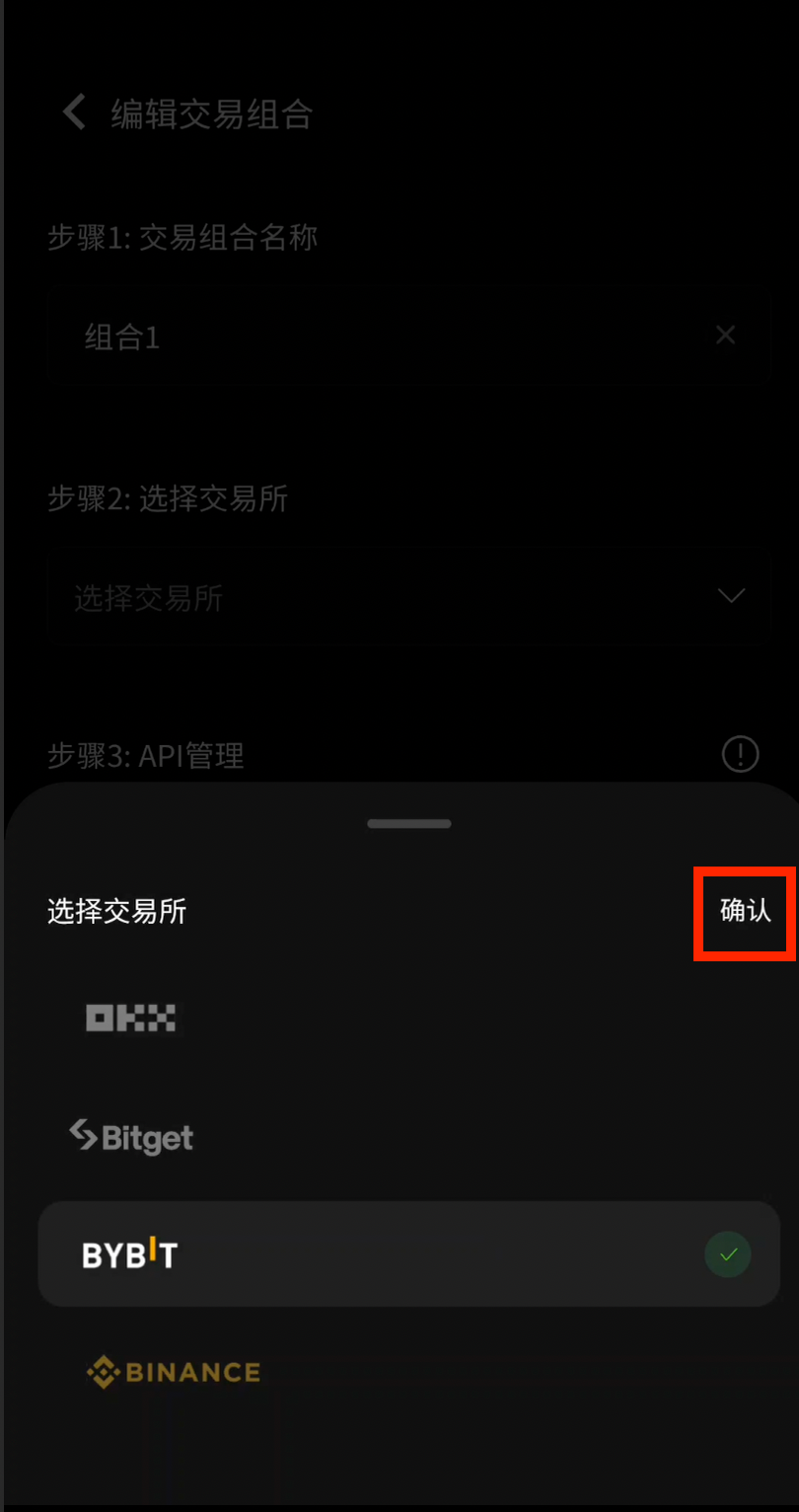
Task: Tap the 选择交易所 sheet header label
Action: tap(116, 912)
